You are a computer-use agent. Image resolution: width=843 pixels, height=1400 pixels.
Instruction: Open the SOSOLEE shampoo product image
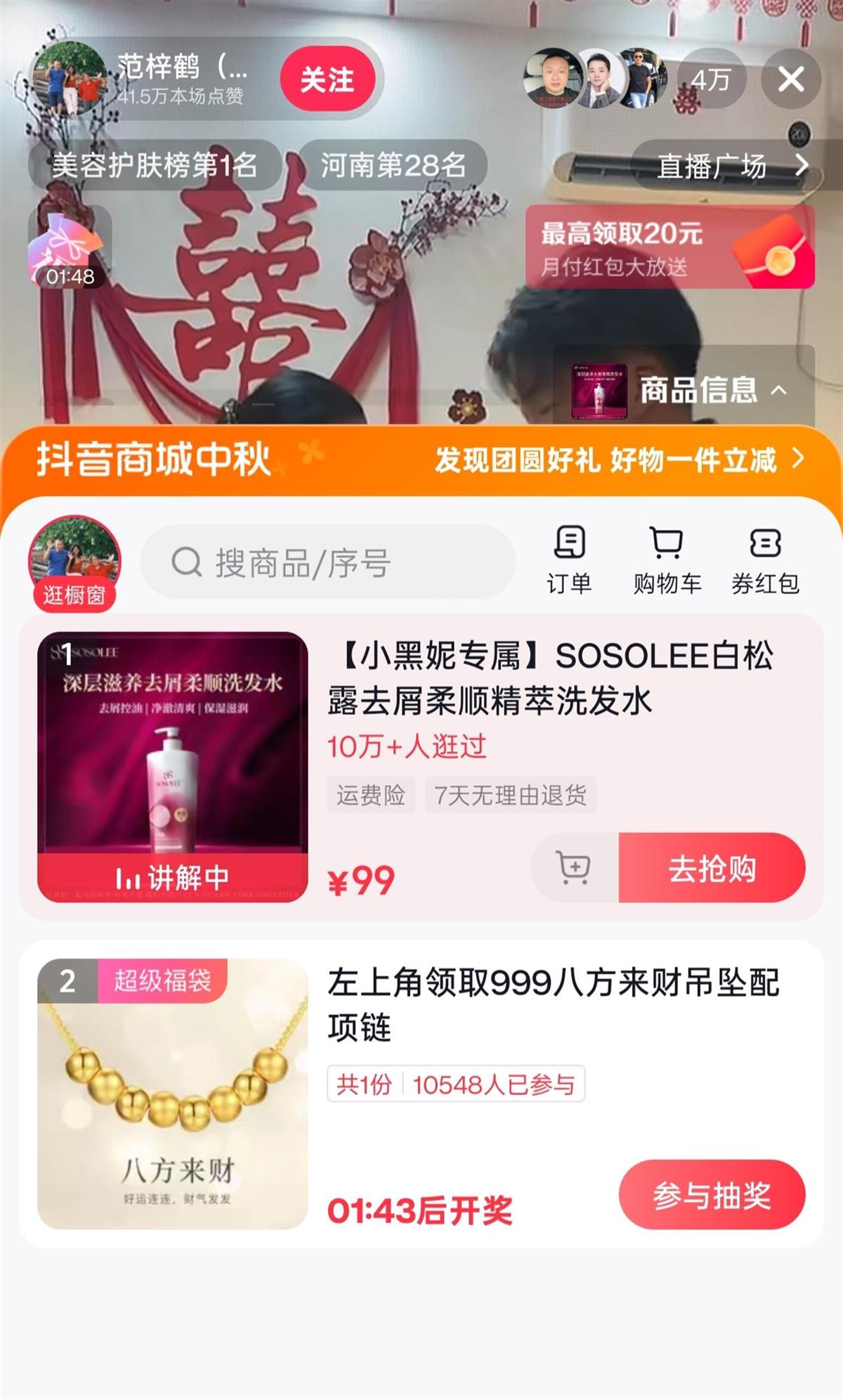[x=173, y=766]
